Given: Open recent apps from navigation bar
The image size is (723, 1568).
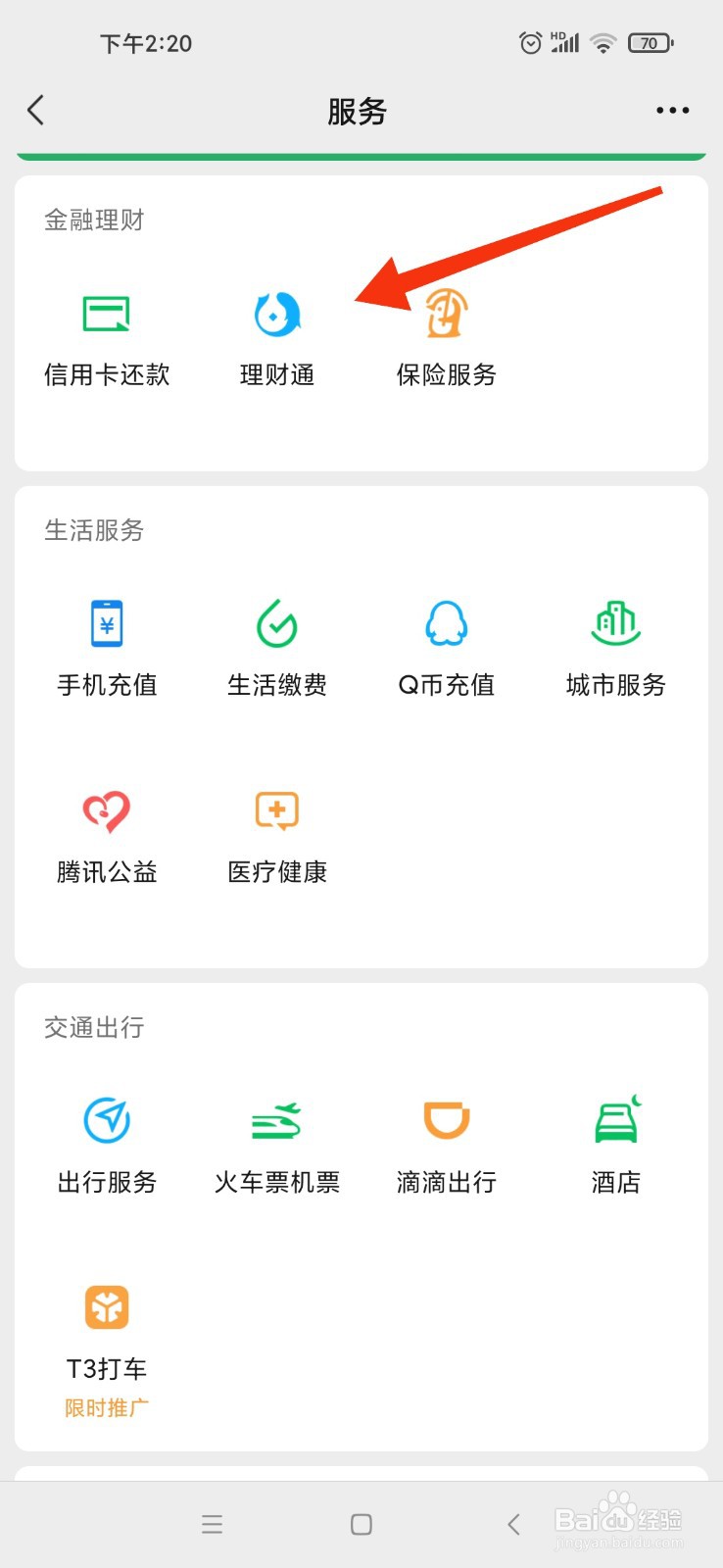Looking at the screenshot, I should pyautogui.click(x=213, y=1524).
